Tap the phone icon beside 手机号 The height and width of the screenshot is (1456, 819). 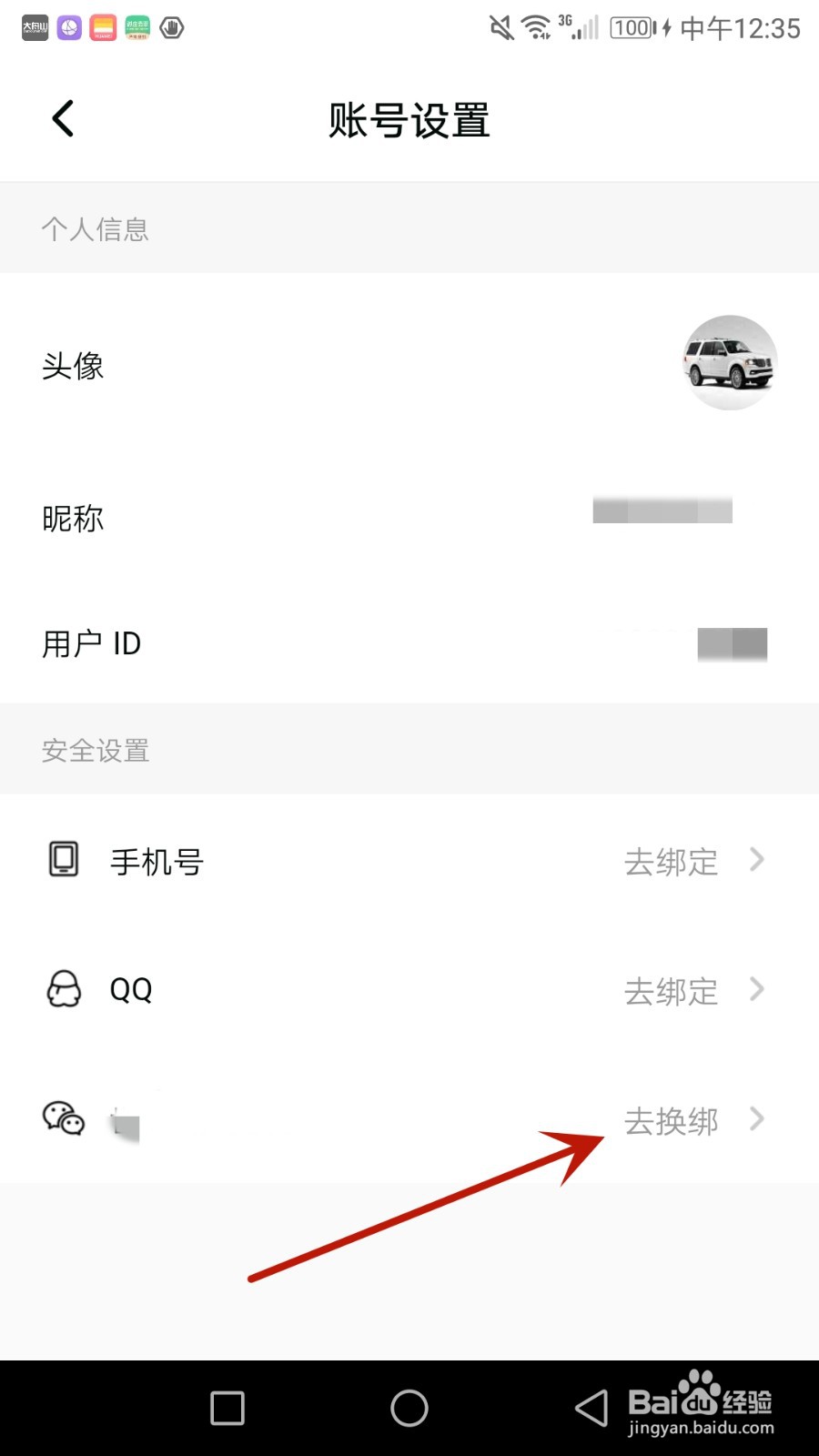coord(61,860)
